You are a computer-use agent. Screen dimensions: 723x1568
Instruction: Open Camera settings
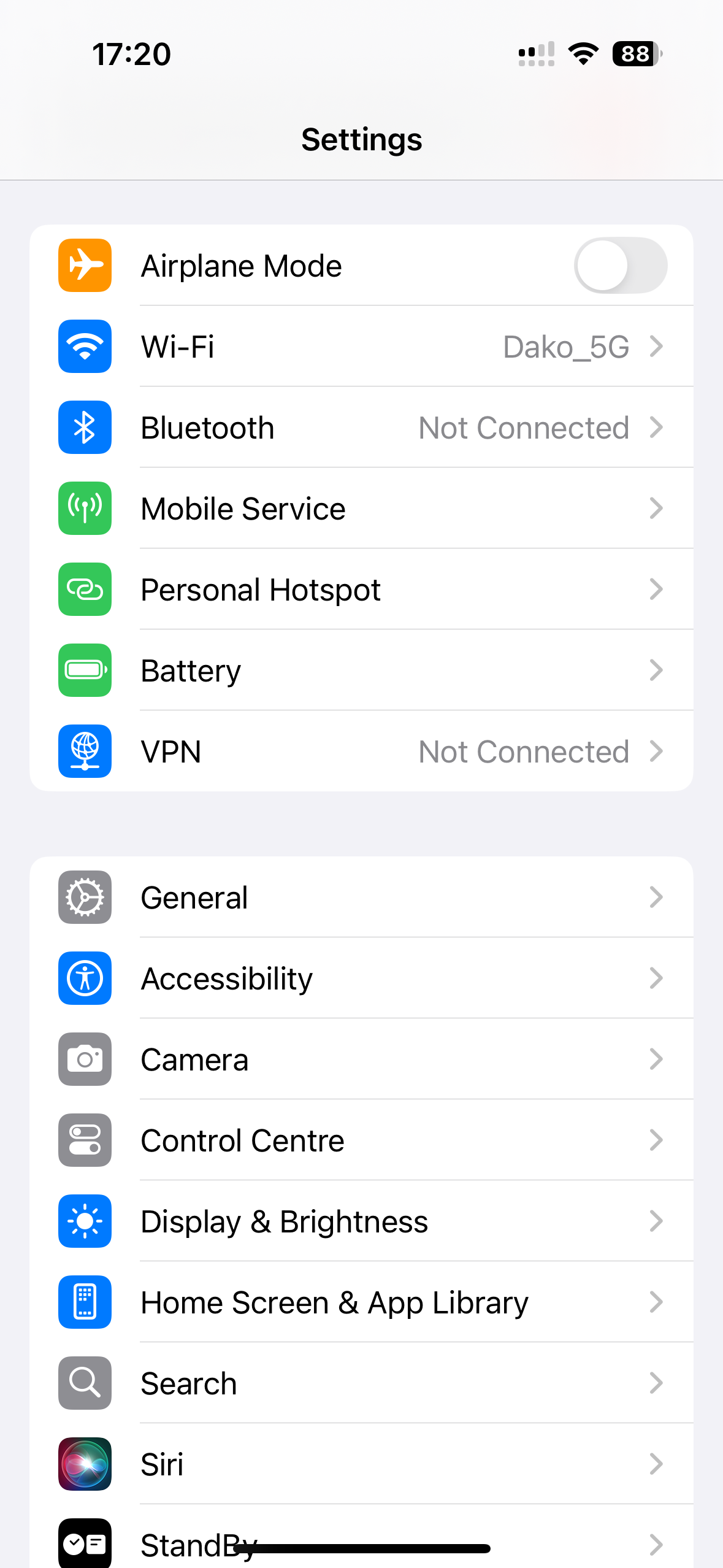(361, 1059)
